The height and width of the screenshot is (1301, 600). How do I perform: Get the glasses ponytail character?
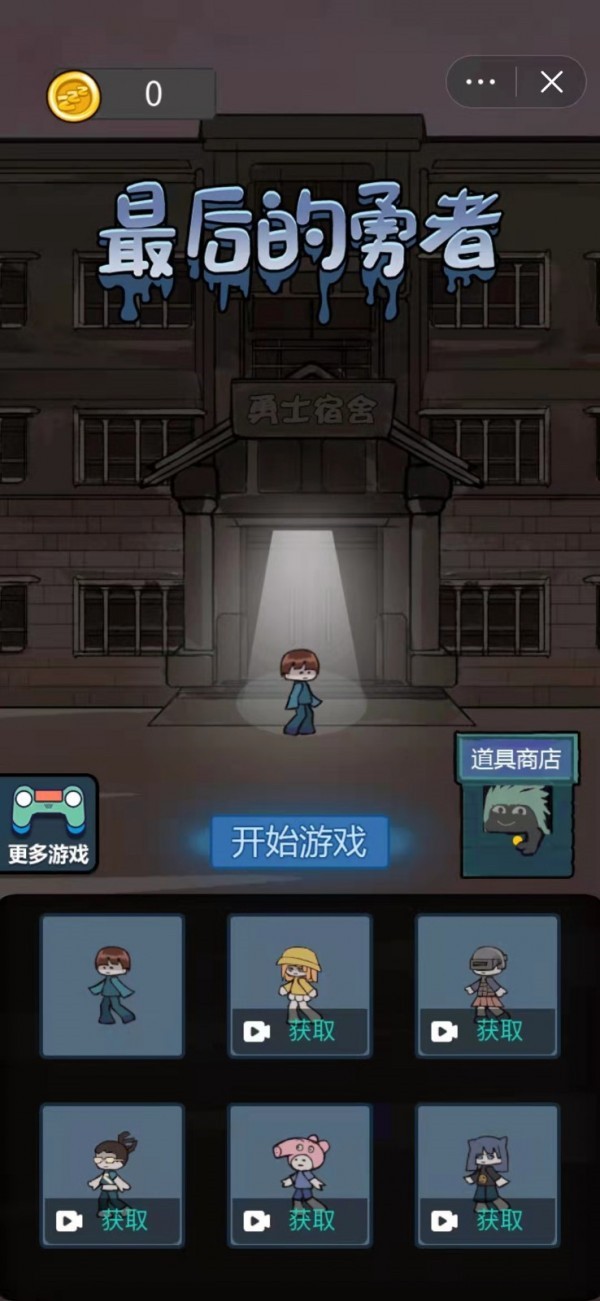click(x=112, y=1220)
